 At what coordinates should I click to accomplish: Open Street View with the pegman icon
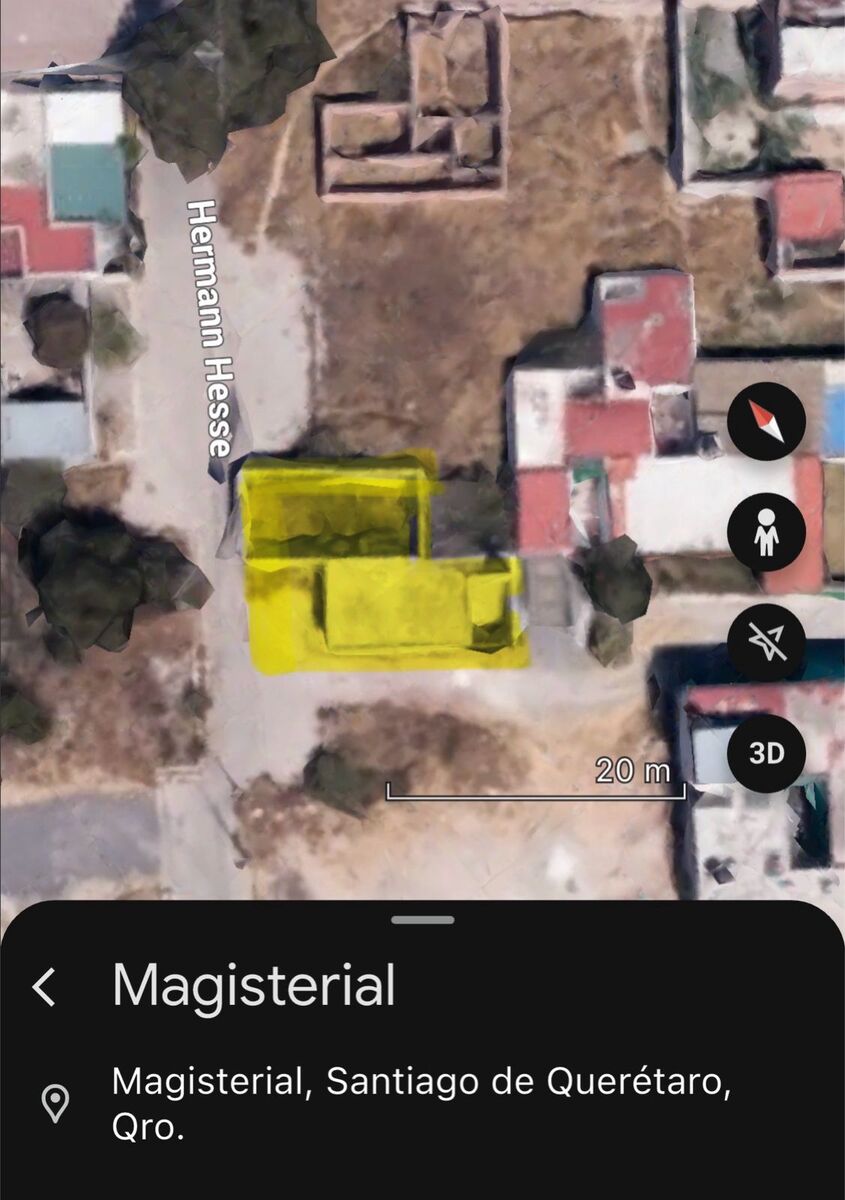coord(767,533)
